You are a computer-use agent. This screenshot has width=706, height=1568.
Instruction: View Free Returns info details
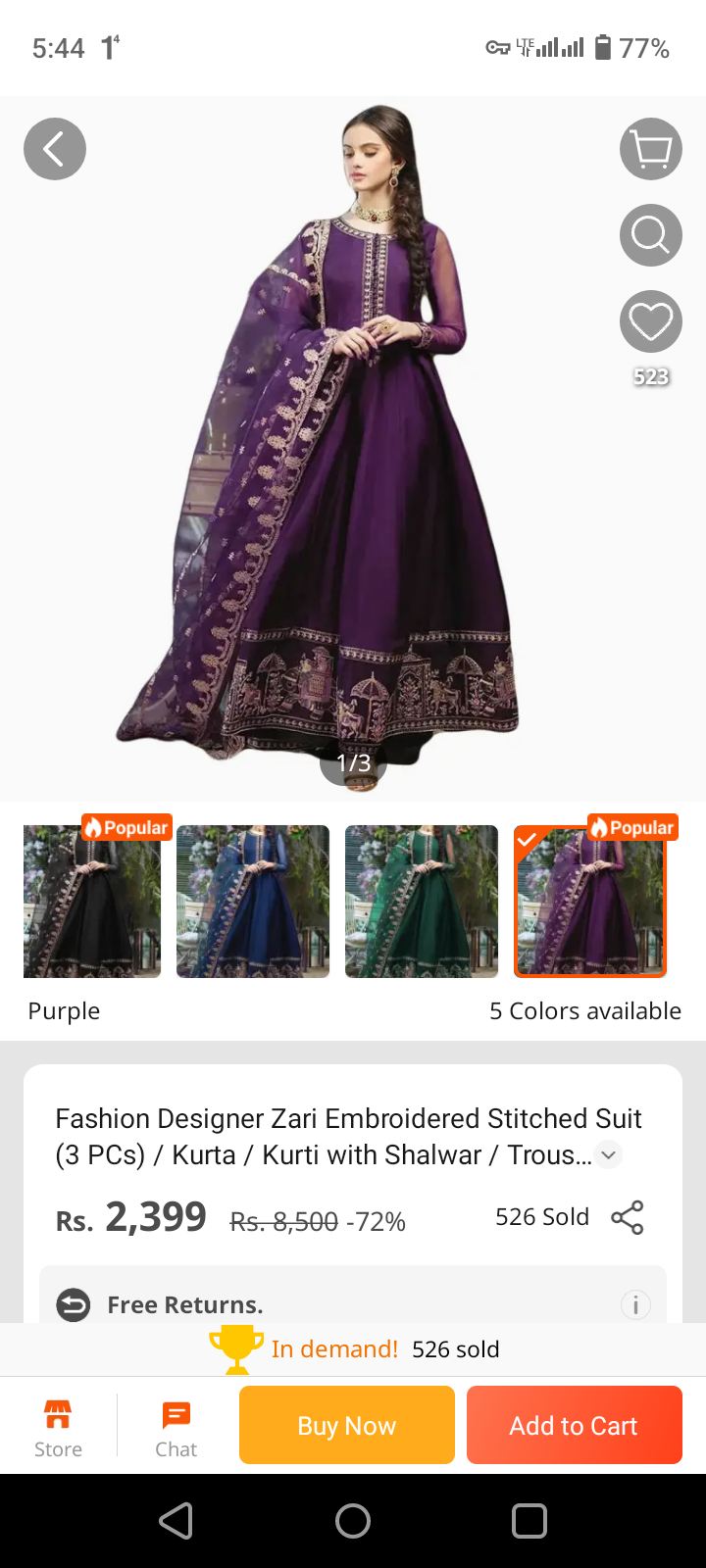coord(635,1304)
